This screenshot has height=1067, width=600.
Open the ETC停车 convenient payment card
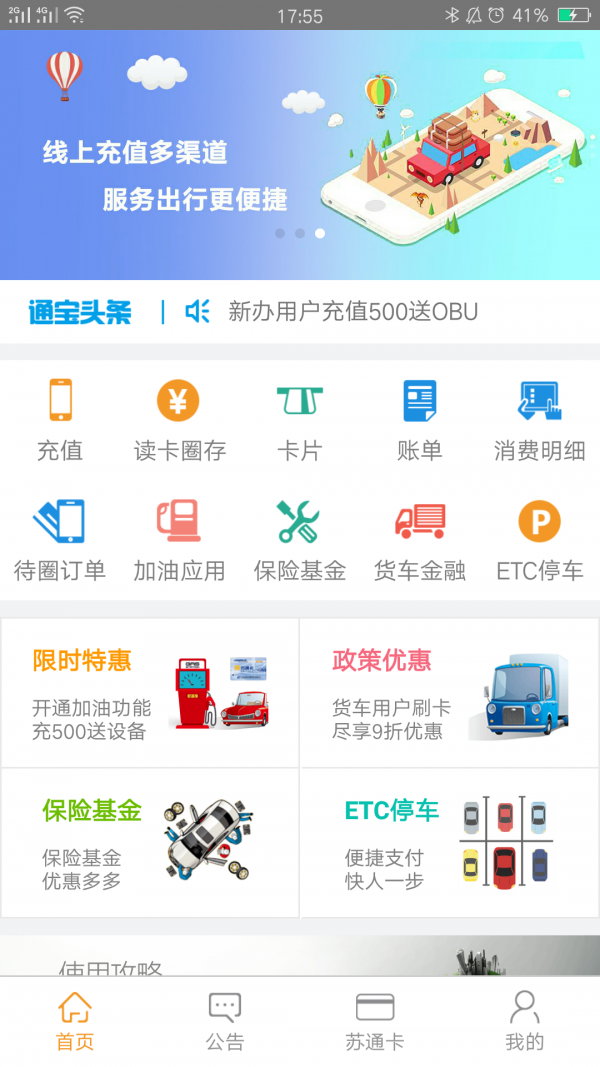[x=449, y=843]
